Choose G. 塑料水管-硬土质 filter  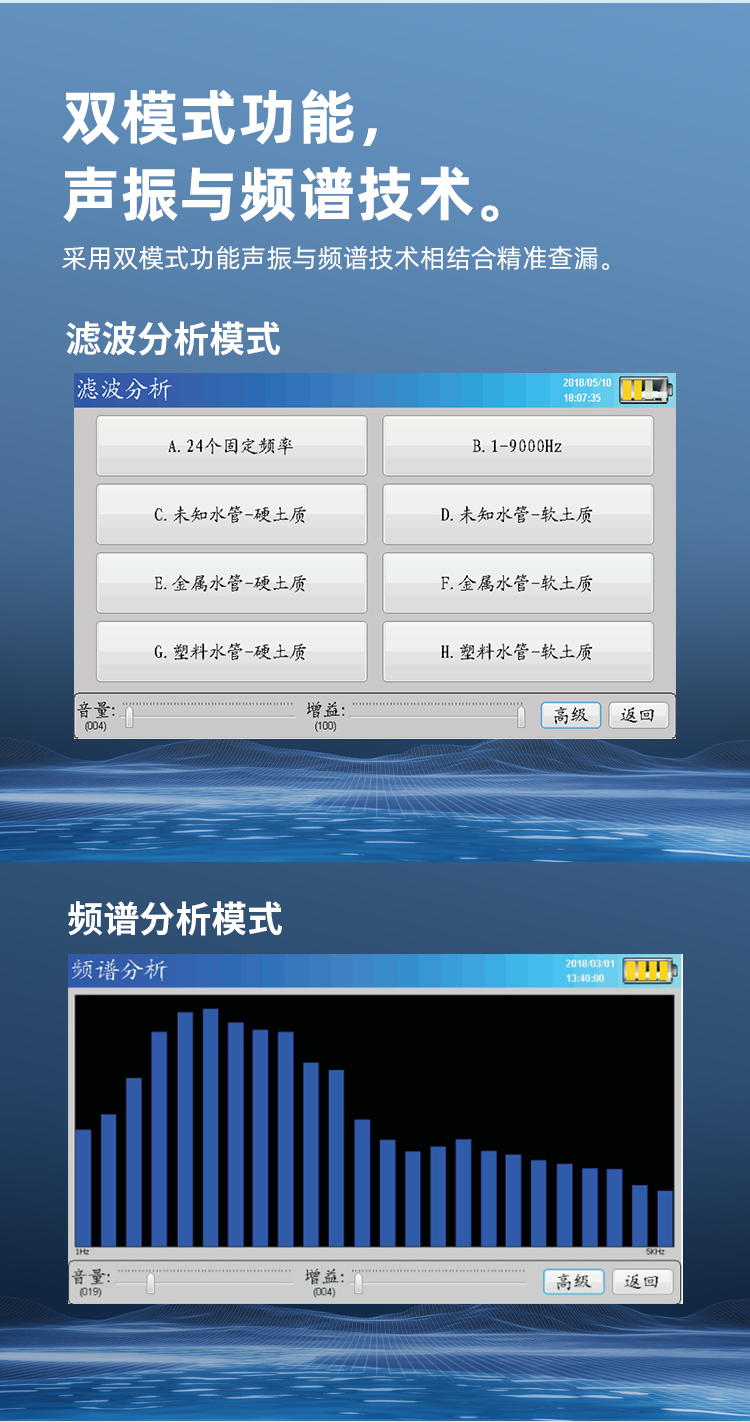[231, 651]
